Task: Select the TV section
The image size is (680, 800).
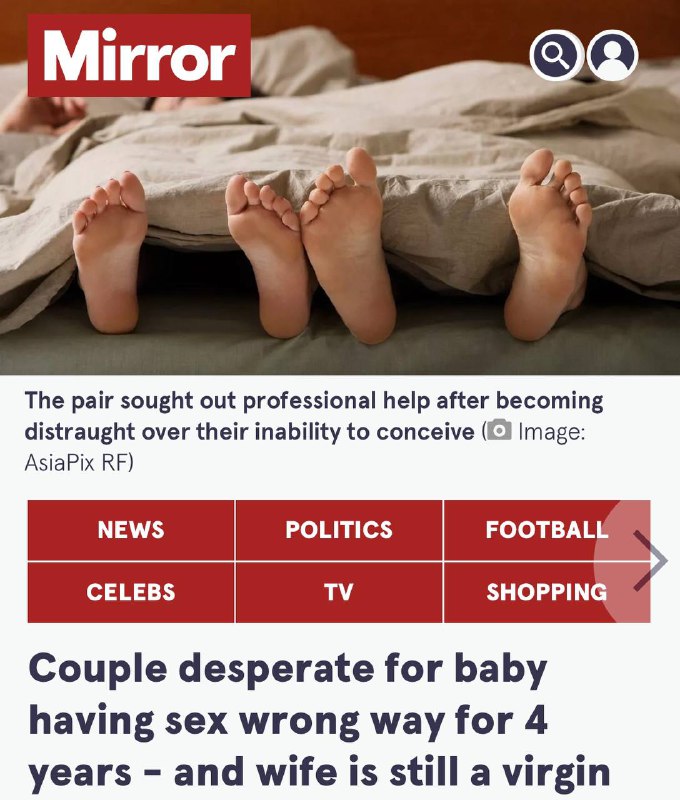Action: pos(339,592)
